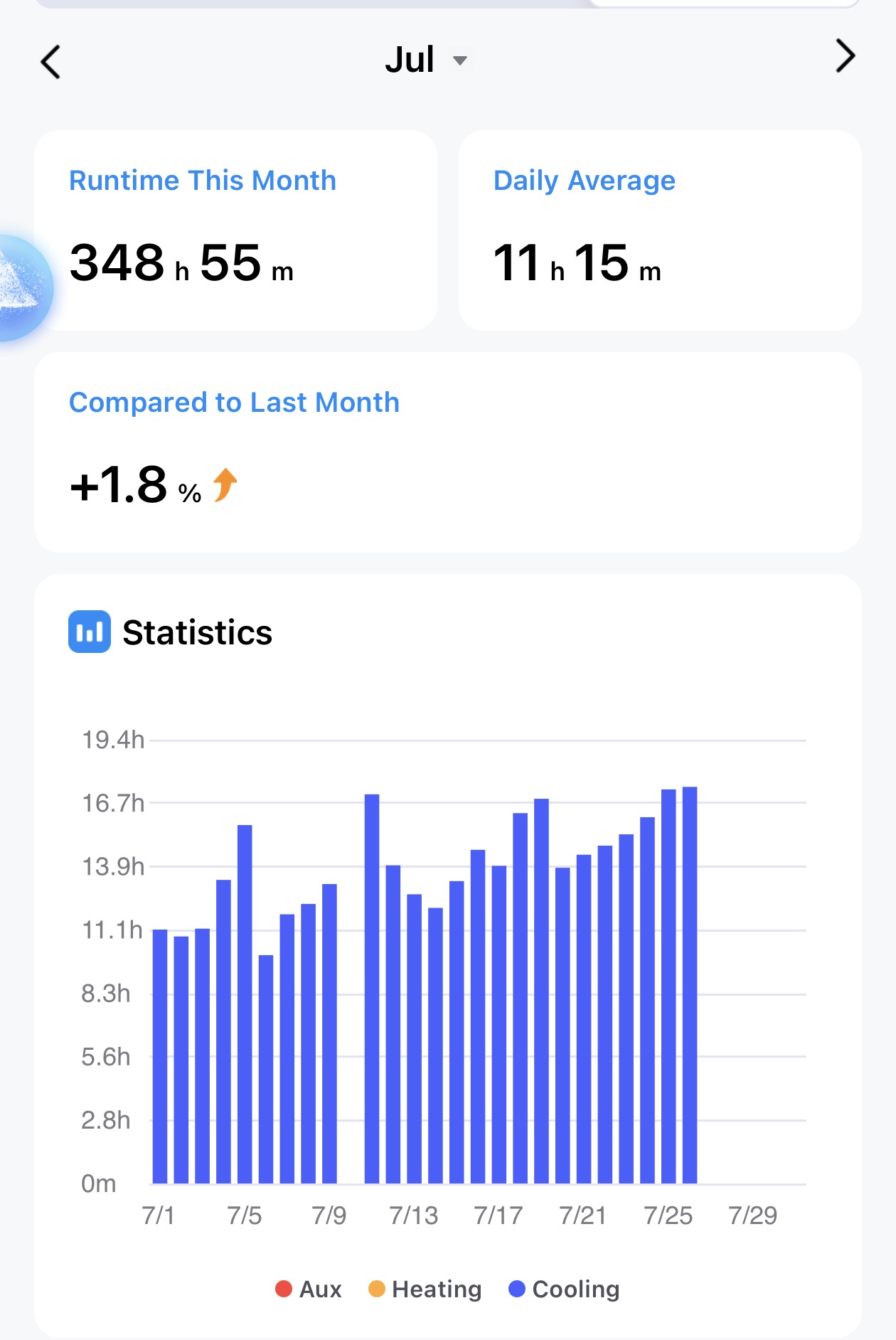Toggle the Aux legend item
Image resolution: width=896 pixels, height=1340 pixels.
309,1289
